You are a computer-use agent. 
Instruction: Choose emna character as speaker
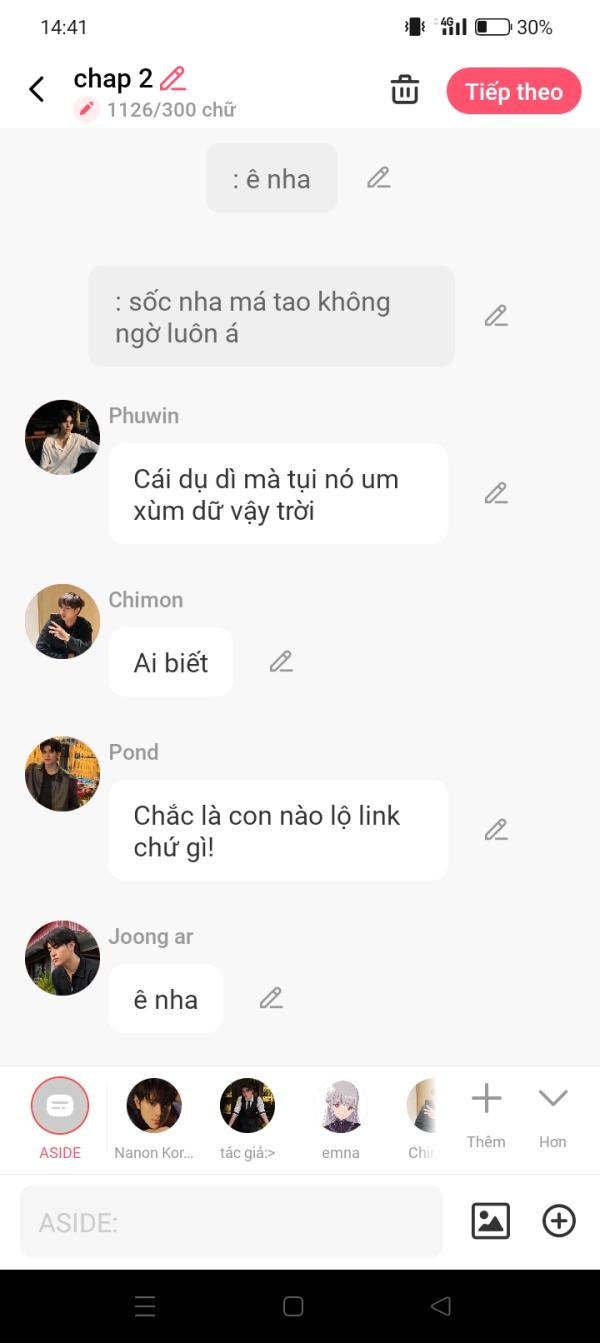pos(341,1118)
